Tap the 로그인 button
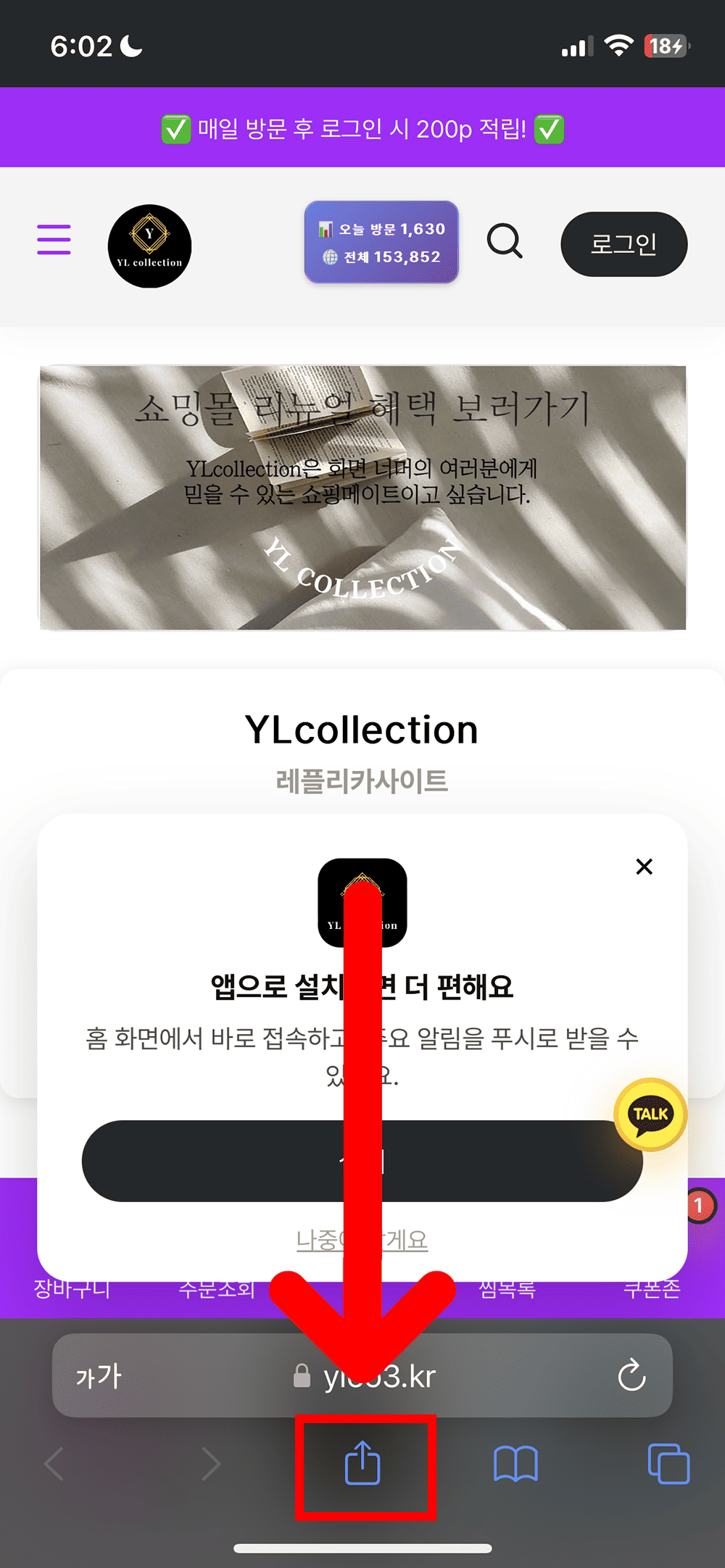The height and width of the screenshot is (1568, 725). [623, 244]
